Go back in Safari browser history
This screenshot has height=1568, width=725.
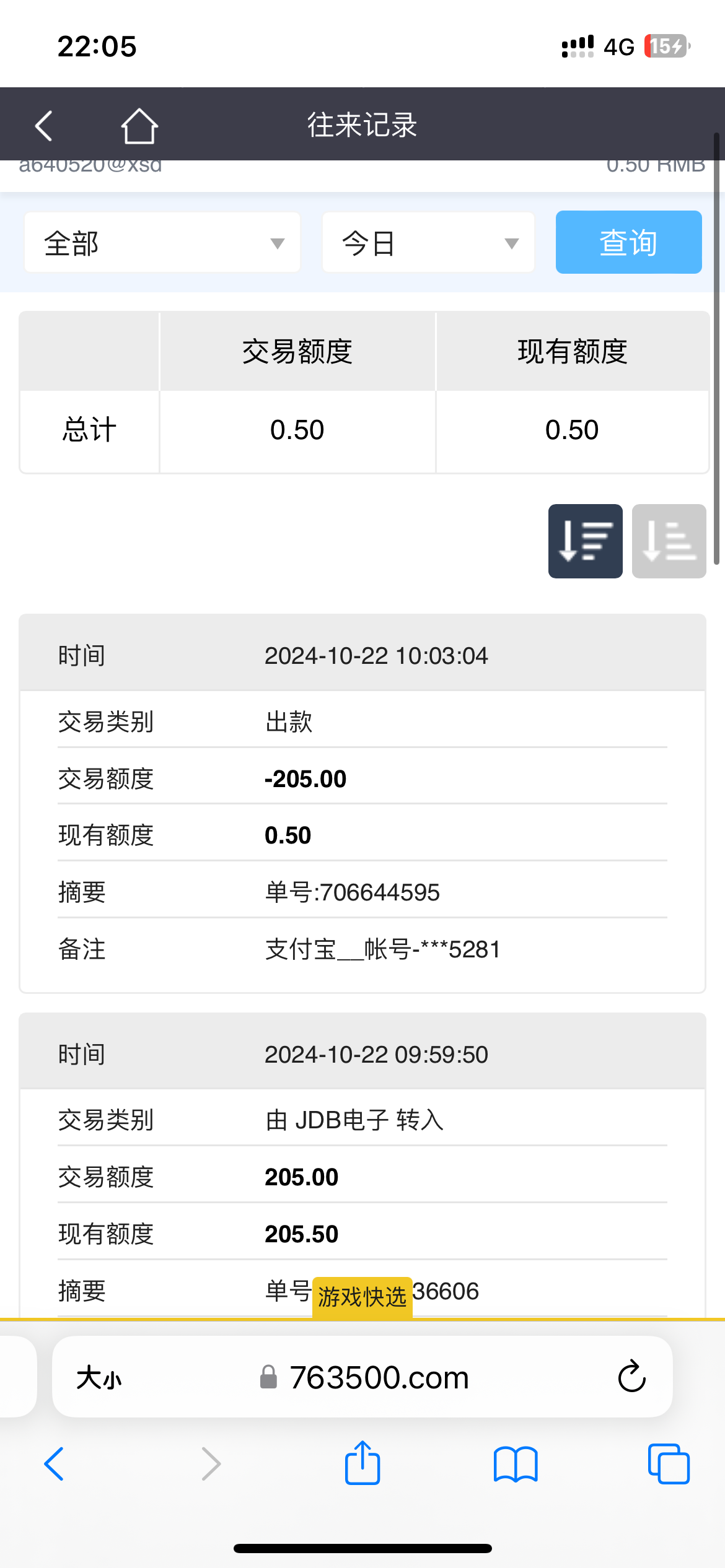[x=54, y=1464]
